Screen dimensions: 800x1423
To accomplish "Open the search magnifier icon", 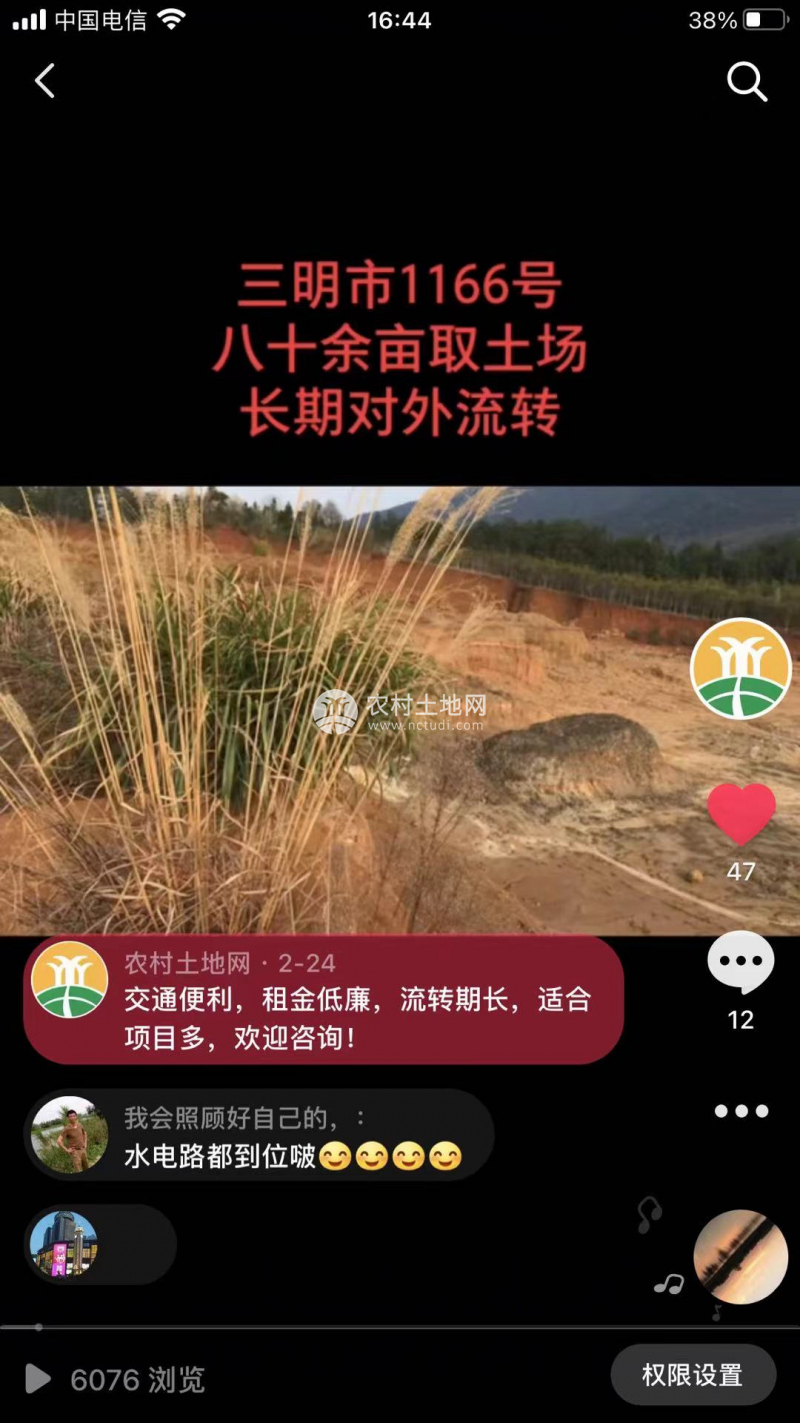I will coord(746,82).
